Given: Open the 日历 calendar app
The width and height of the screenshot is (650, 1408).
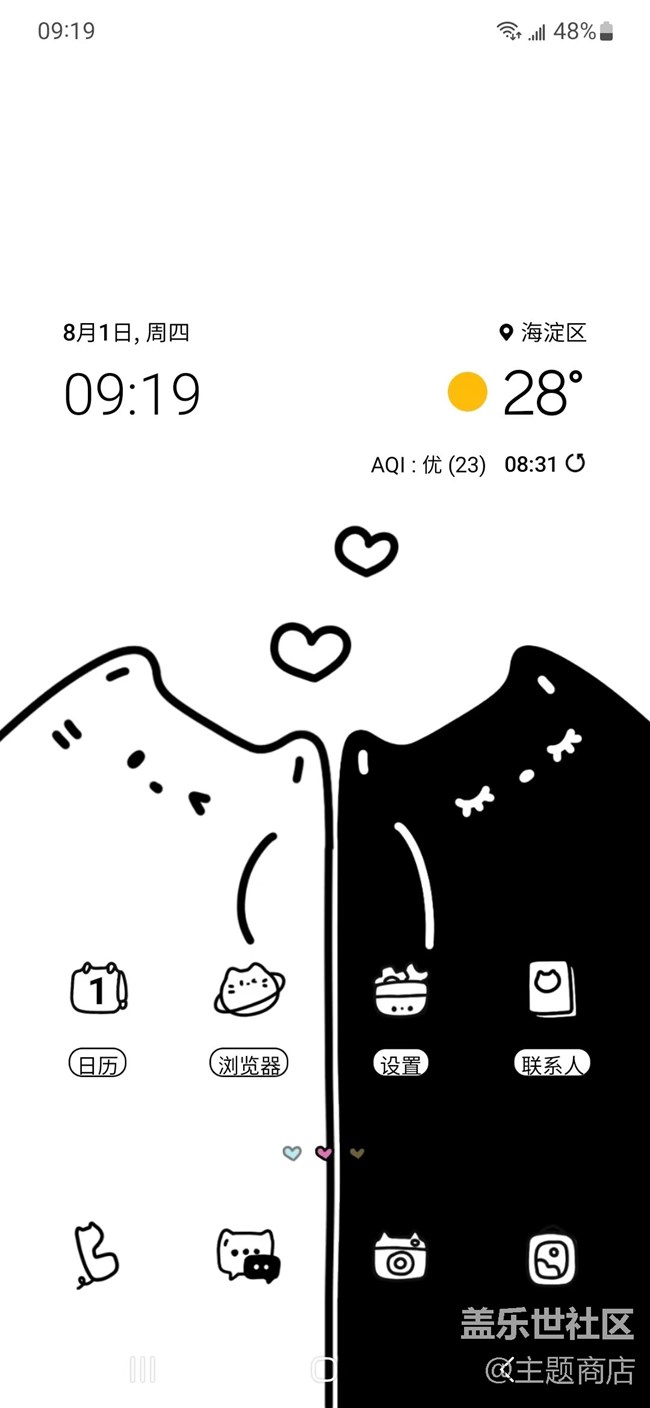Looking at the screenshot, I should pyautogui.click(x=98, y=990).
